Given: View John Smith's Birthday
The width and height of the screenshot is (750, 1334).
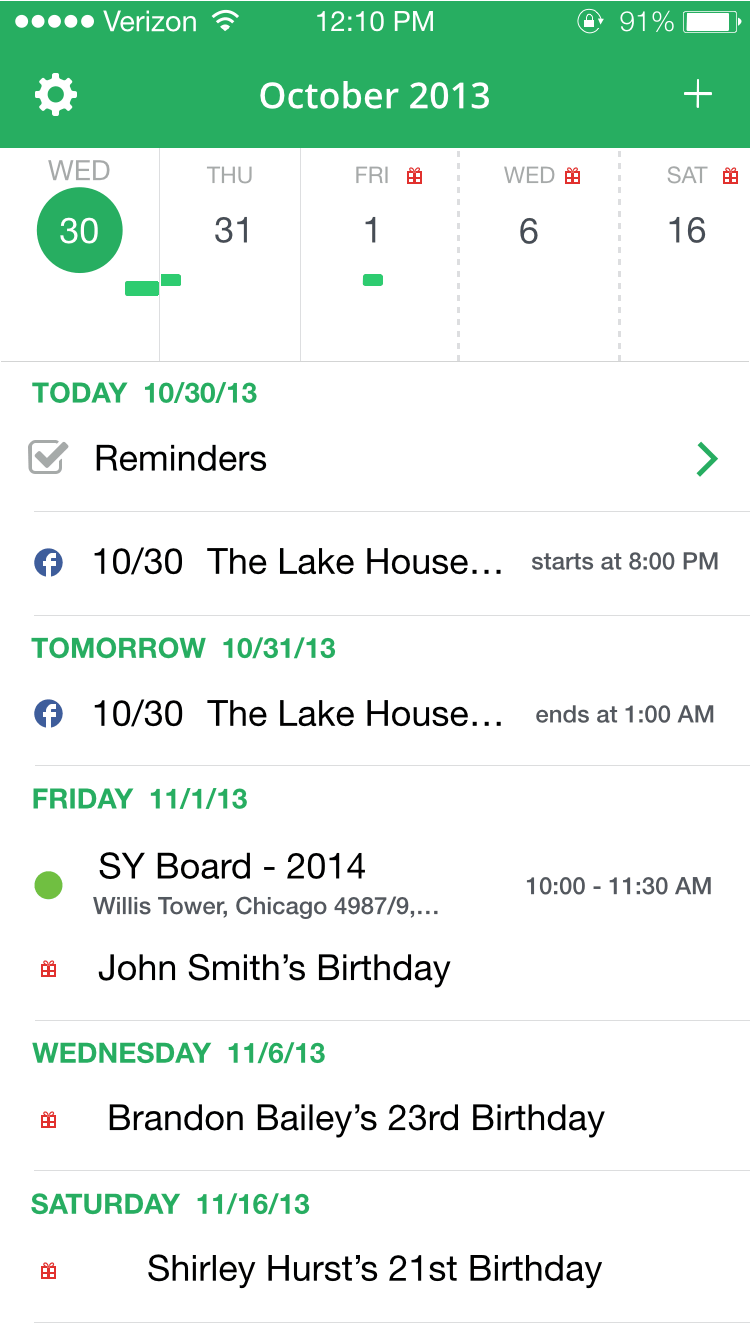Looking at the screenshot, I should coord(274,968).
